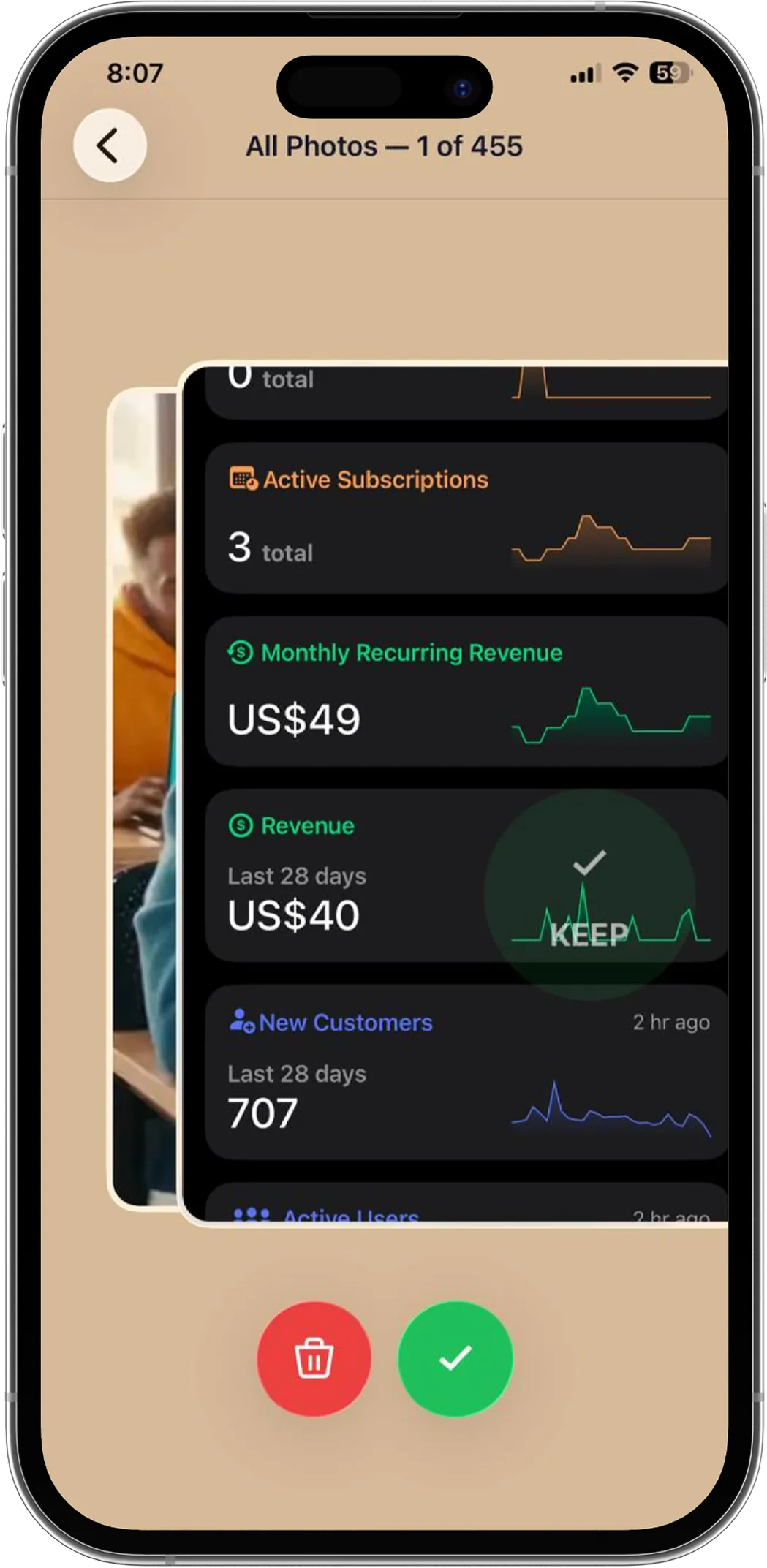Keep this photo with the green checkmark button
This screenshot has height=1568, width=767.
(x=455, y=1358)
